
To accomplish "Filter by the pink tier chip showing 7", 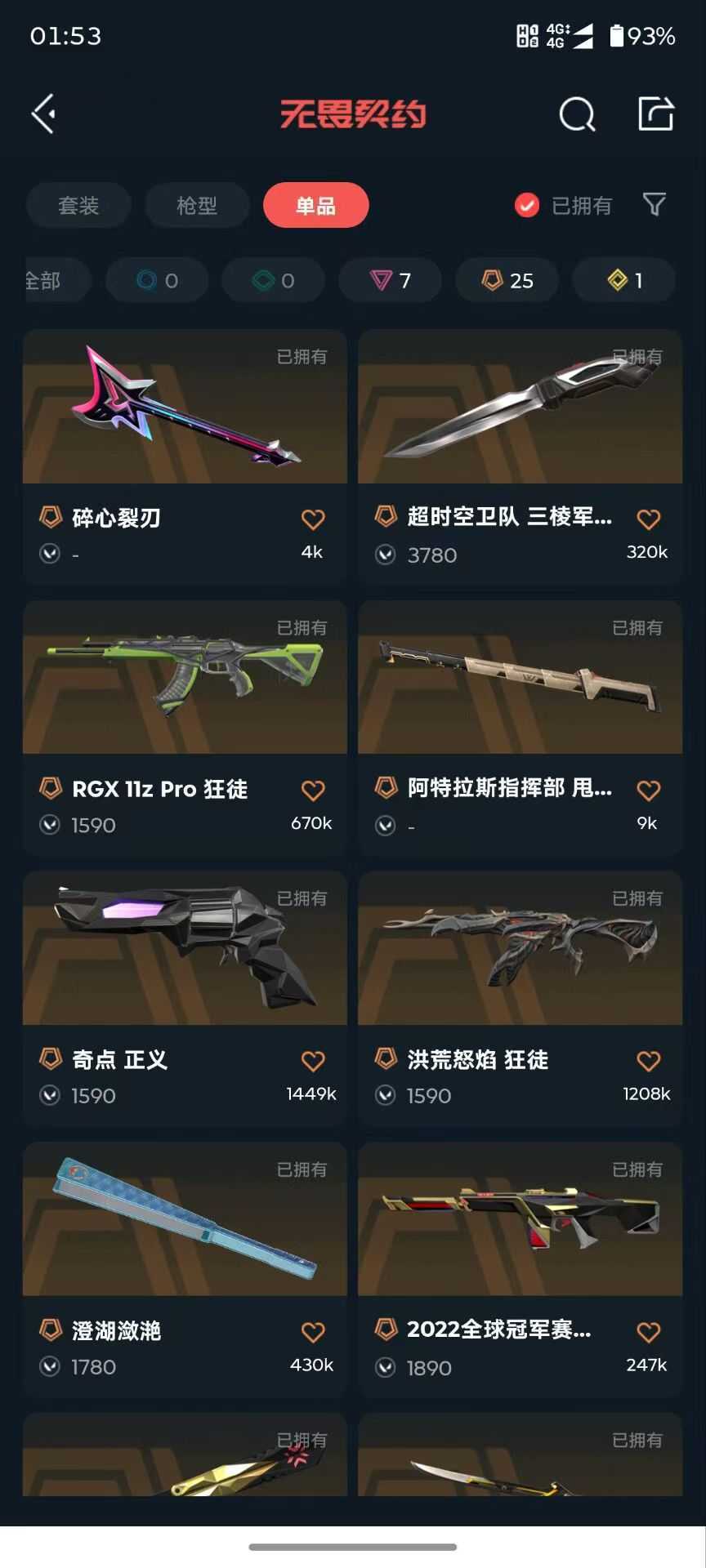I will coord(391,280).
